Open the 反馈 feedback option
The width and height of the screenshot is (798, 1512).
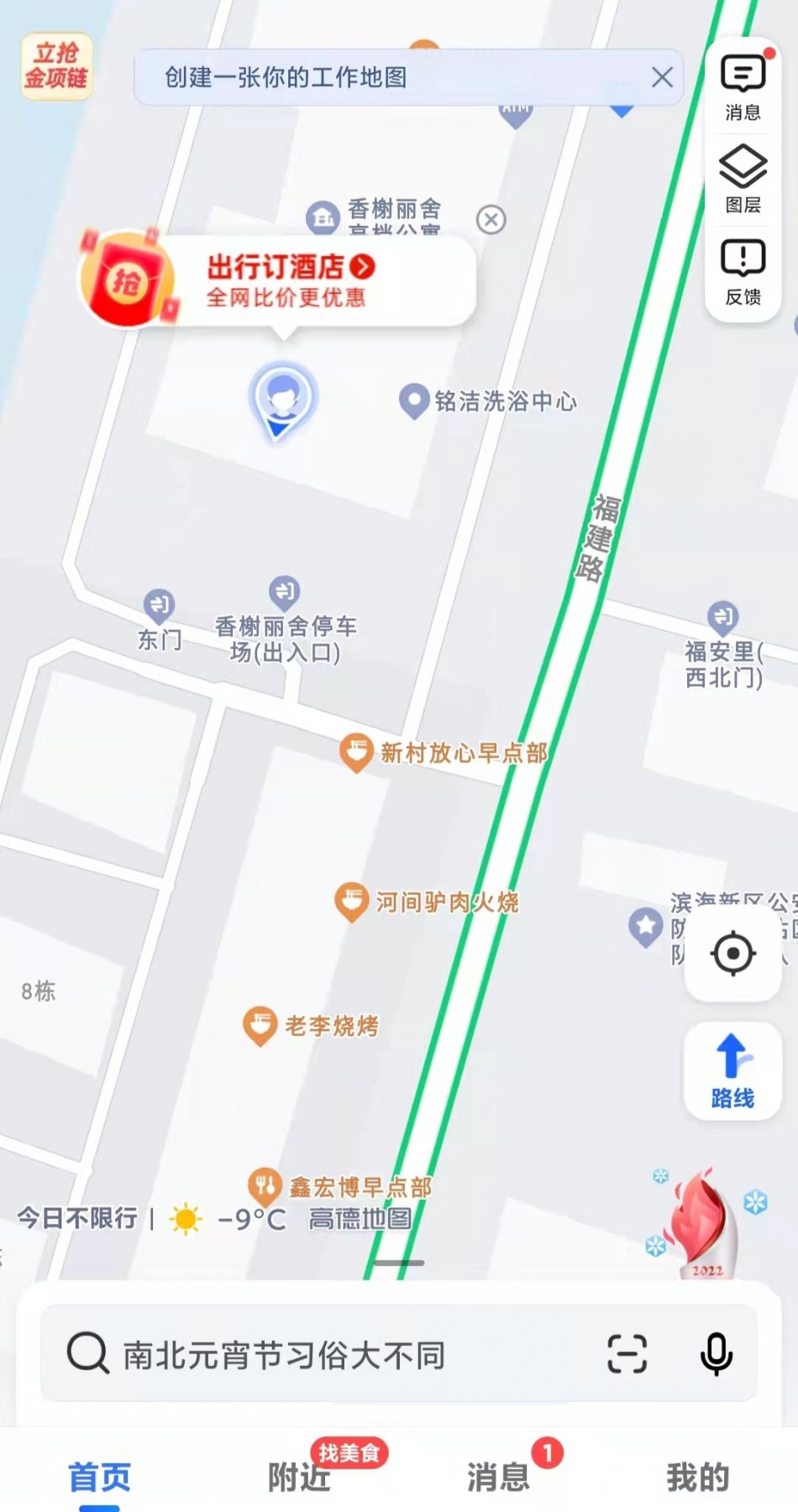point(743,271)
